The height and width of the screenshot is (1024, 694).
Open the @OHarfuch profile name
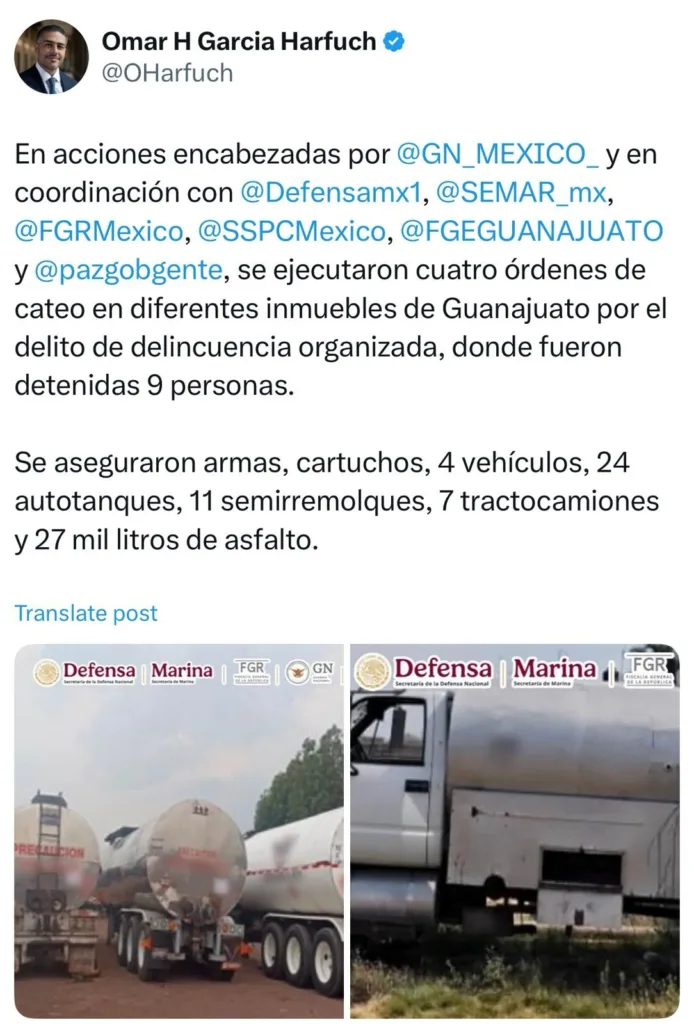tap(167, 73)
